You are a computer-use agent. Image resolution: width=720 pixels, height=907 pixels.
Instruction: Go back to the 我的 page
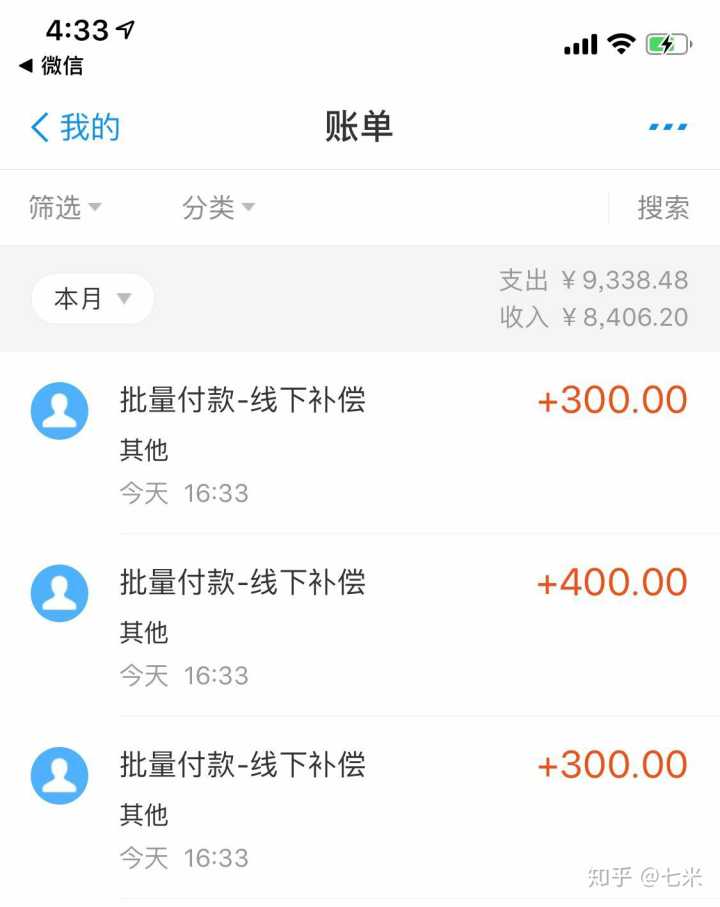pyautogui.click(x=75, y=128)
